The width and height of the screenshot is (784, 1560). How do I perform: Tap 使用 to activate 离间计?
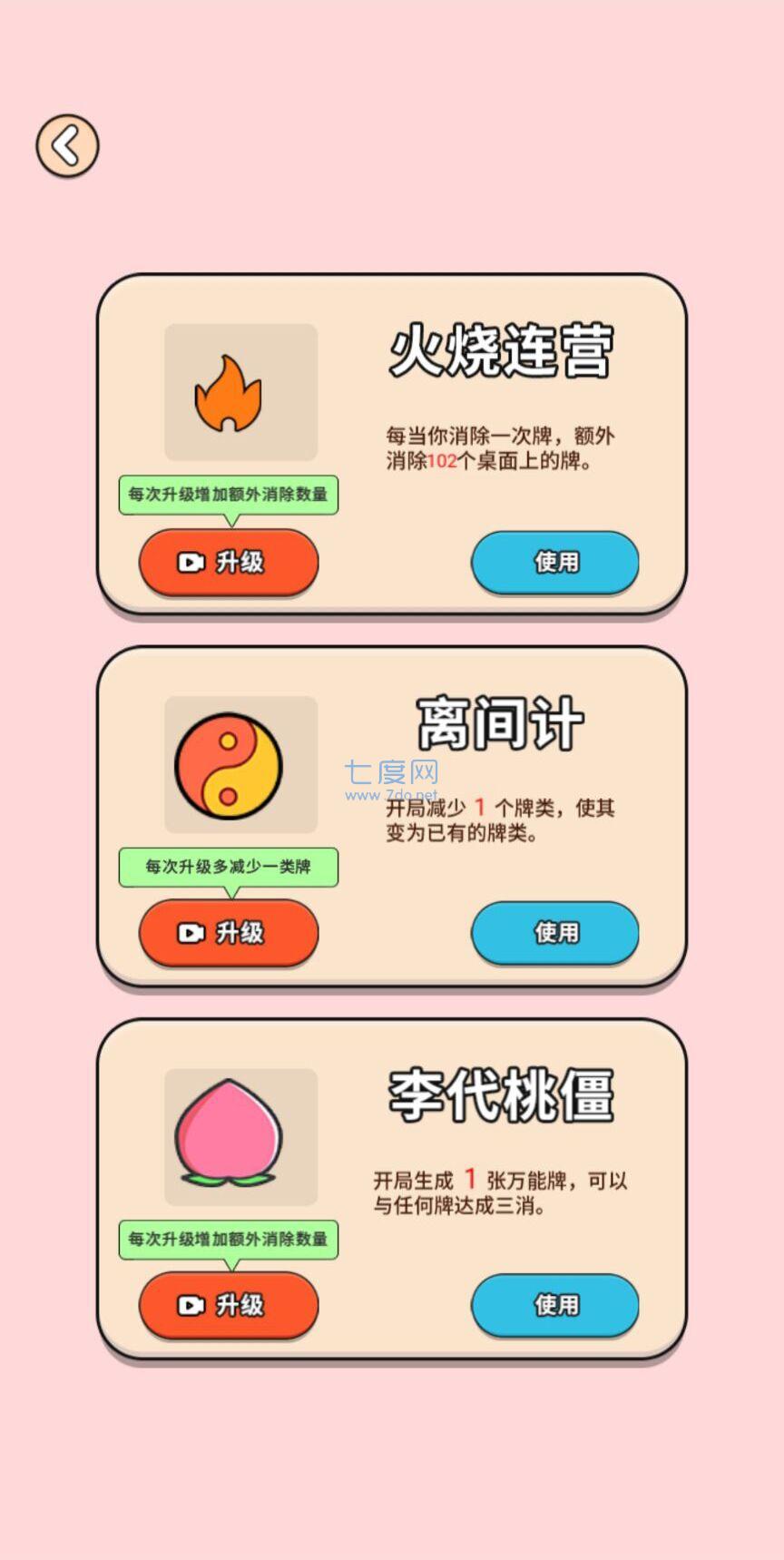[554, 933]
